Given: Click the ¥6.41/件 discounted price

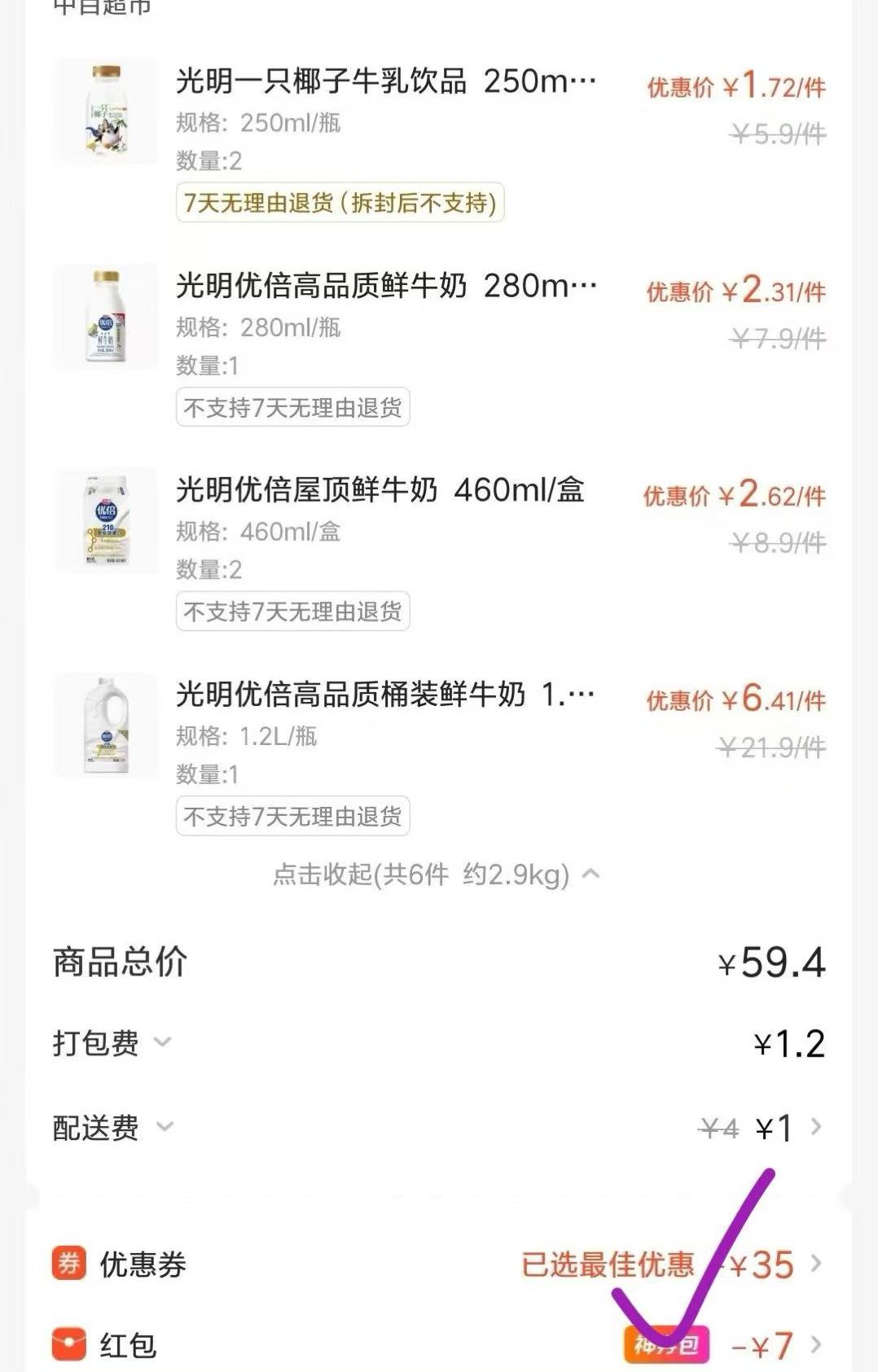Looking at the screenshot, I should click(x=772, y=698).
